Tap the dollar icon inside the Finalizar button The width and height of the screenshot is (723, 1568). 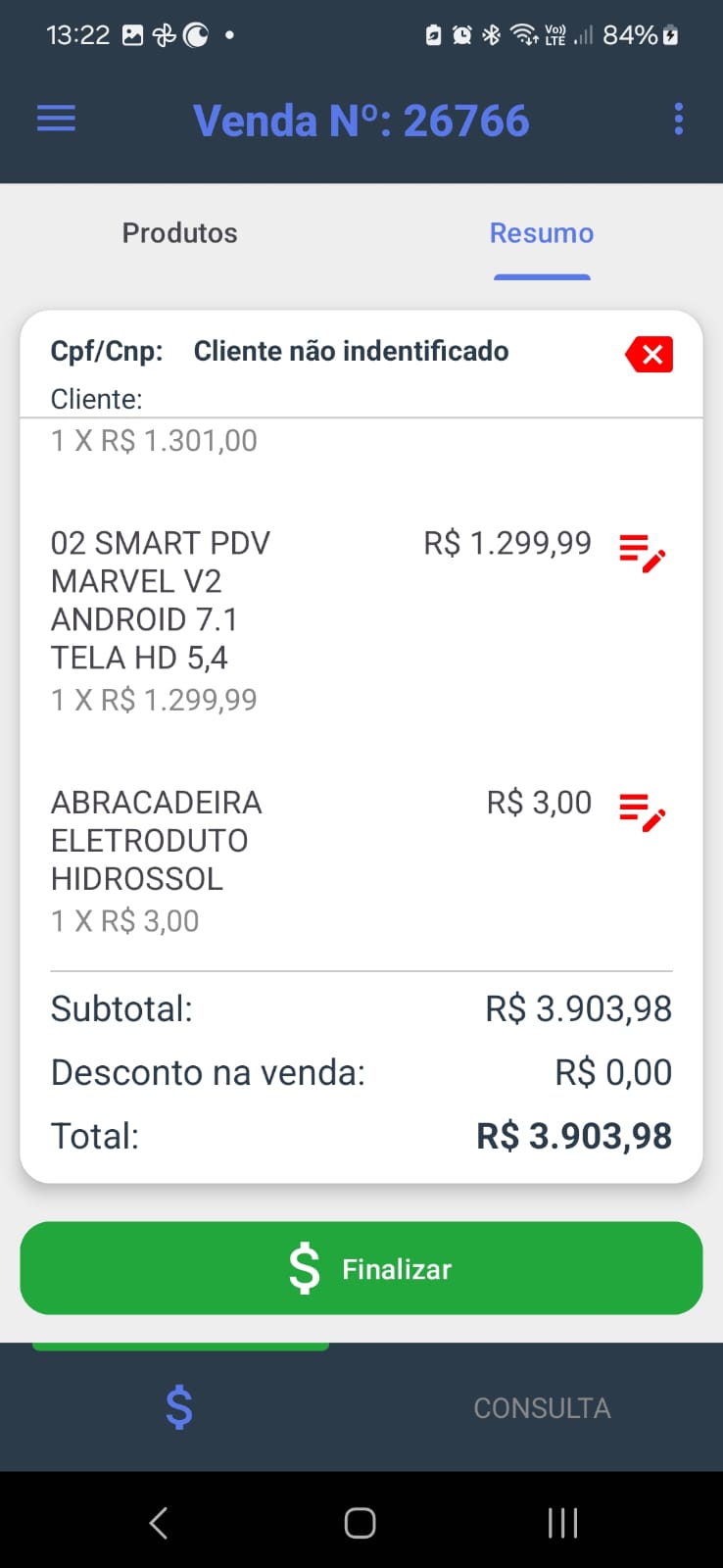tap(304, 1267)
